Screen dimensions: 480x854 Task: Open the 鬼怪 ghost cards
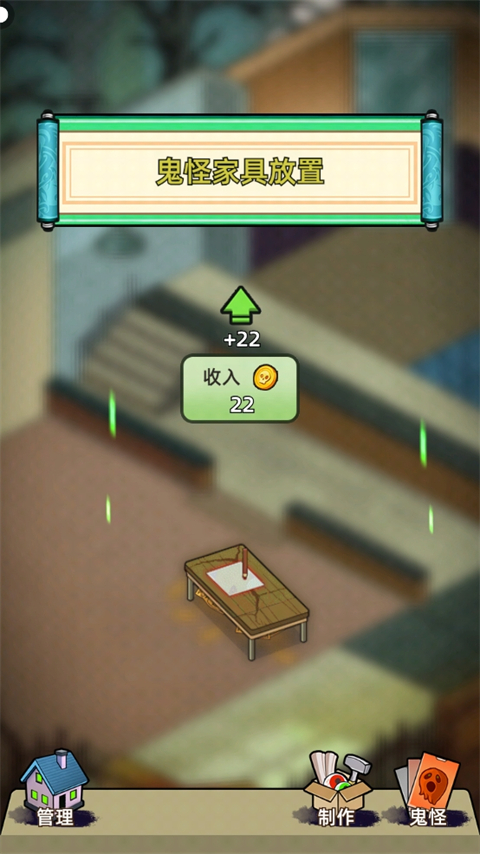428,789
